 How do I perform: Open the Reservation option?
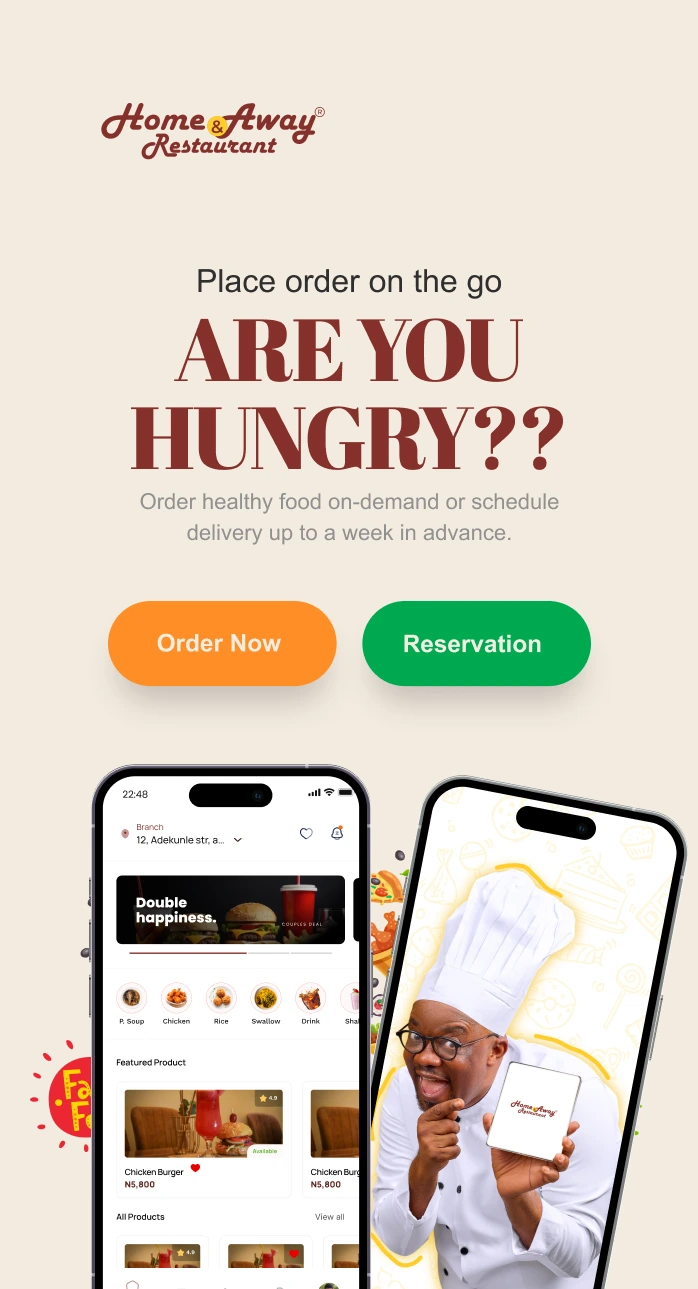(475, 643)
